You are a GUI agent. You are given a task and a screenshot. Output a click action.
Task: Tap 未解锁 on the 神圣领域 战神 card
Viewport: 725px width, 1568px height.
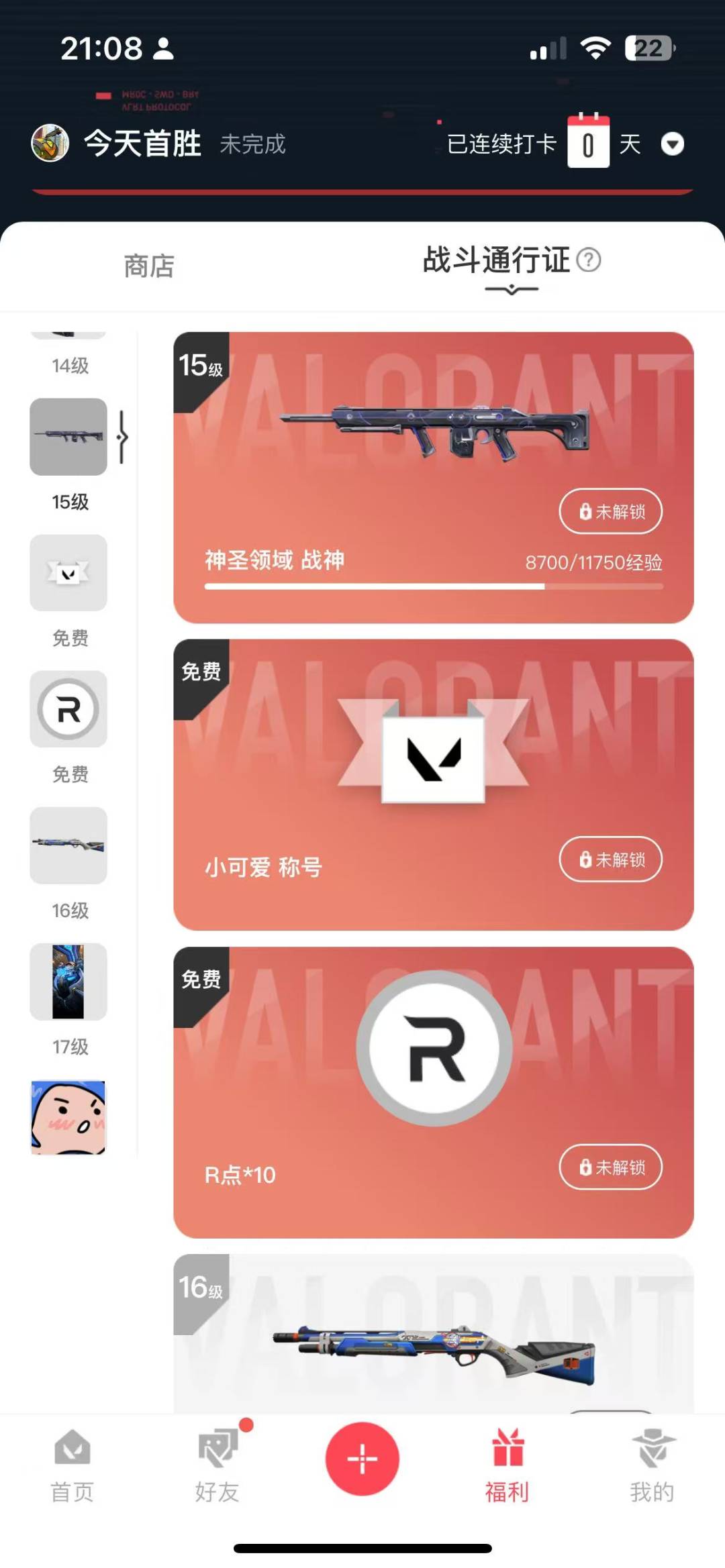(x=611, y=511)
